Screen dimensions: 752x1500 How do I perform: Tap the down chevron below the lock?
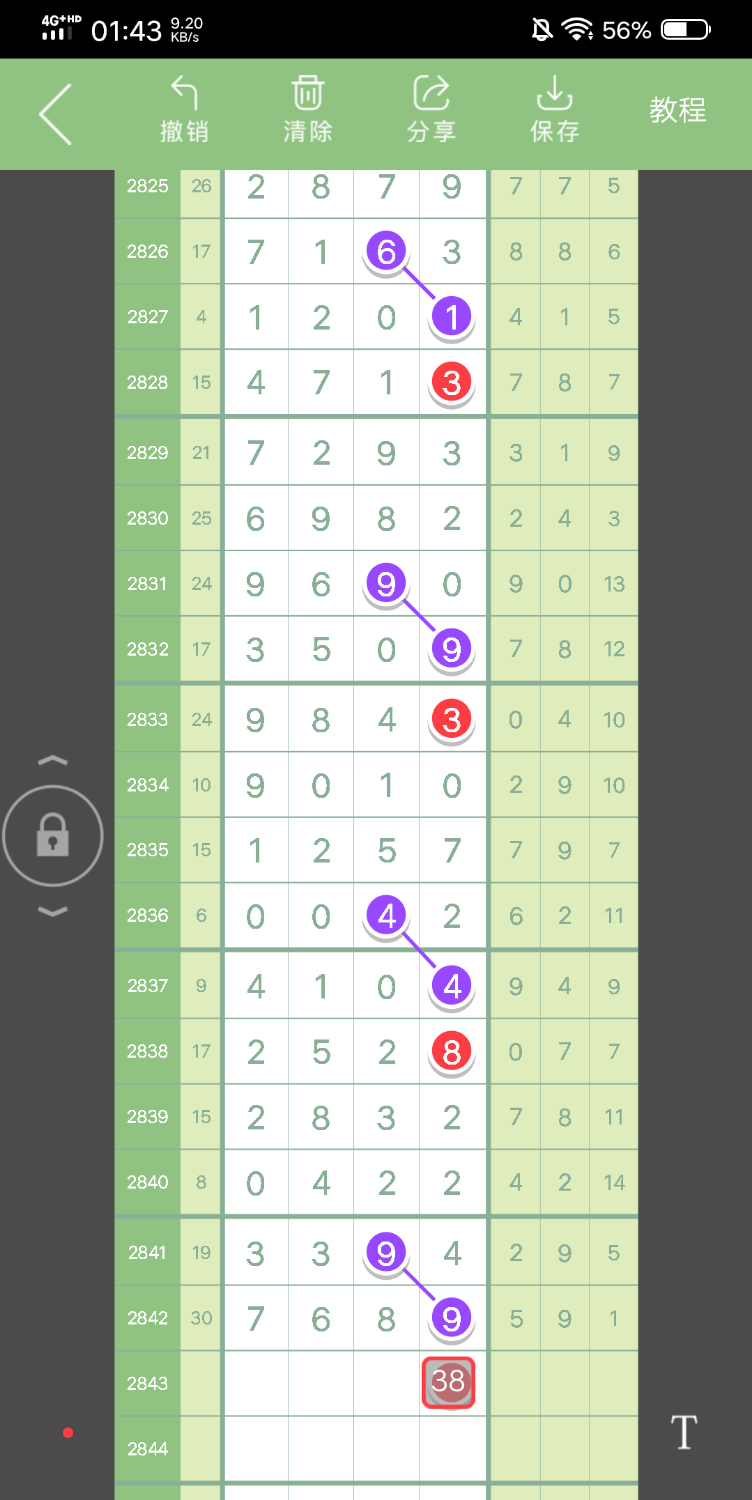click(x=53, y=911)
